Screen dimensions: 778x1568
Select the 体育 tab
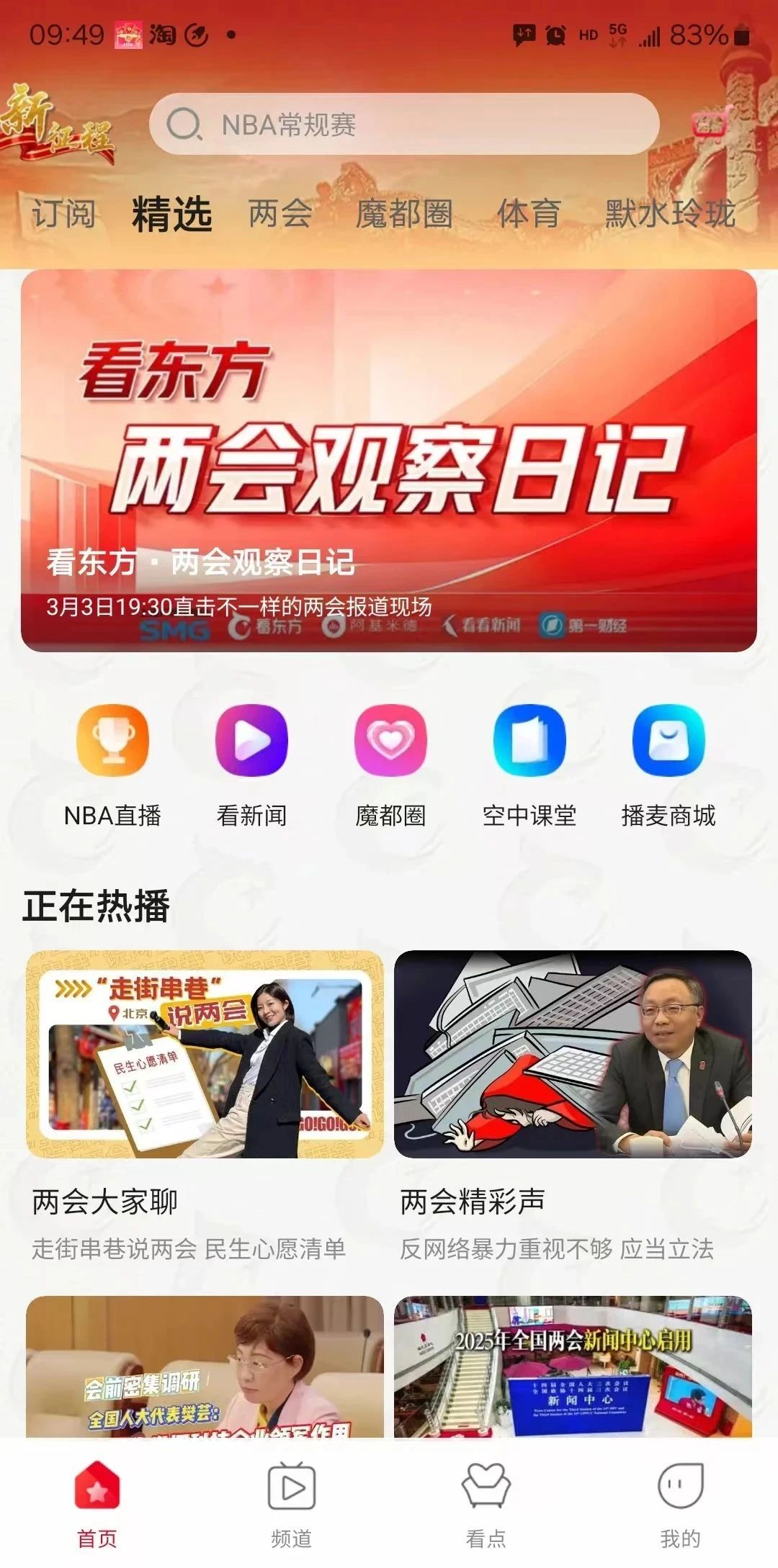(529, 214)
